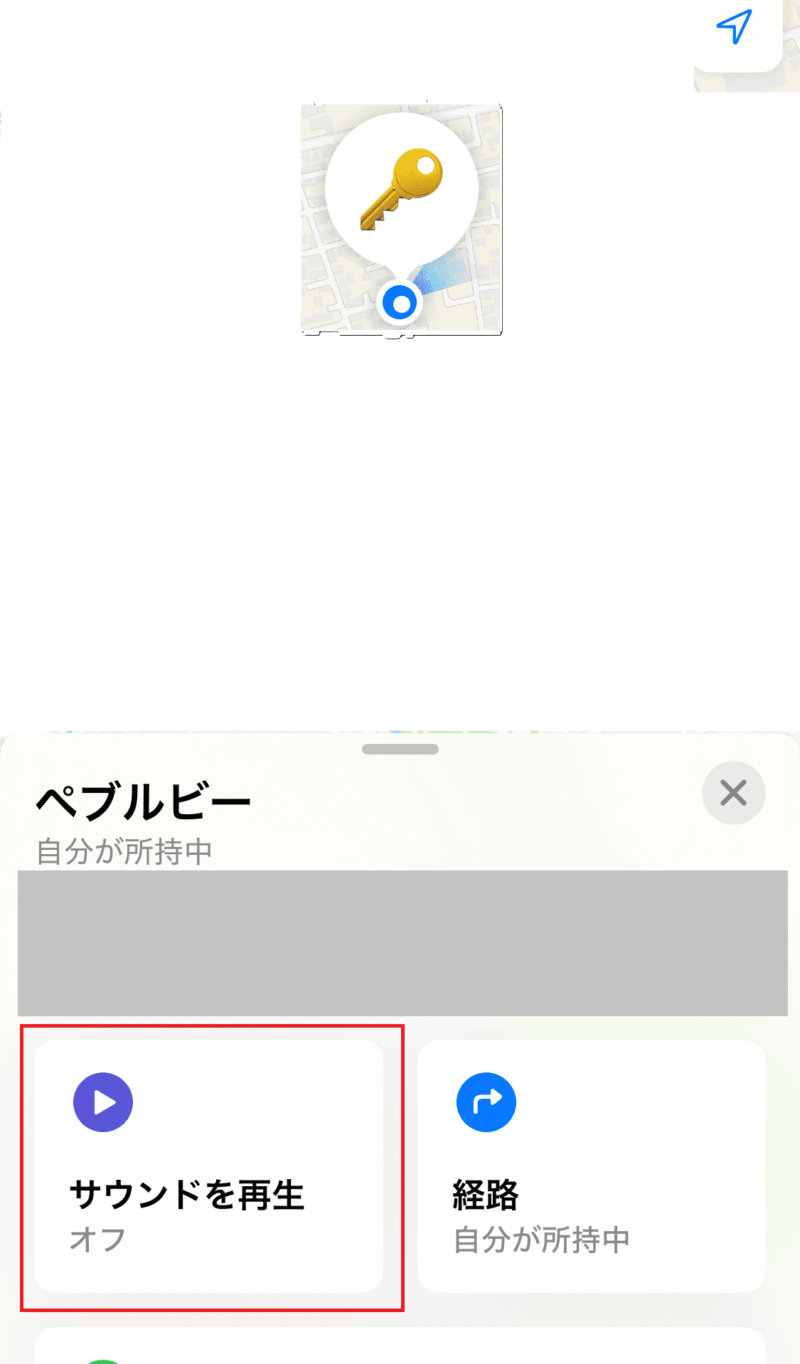Tap the location arrow button
Image resolution: width=800 pixels, height=1364 pixels.
tap(735, 27)
